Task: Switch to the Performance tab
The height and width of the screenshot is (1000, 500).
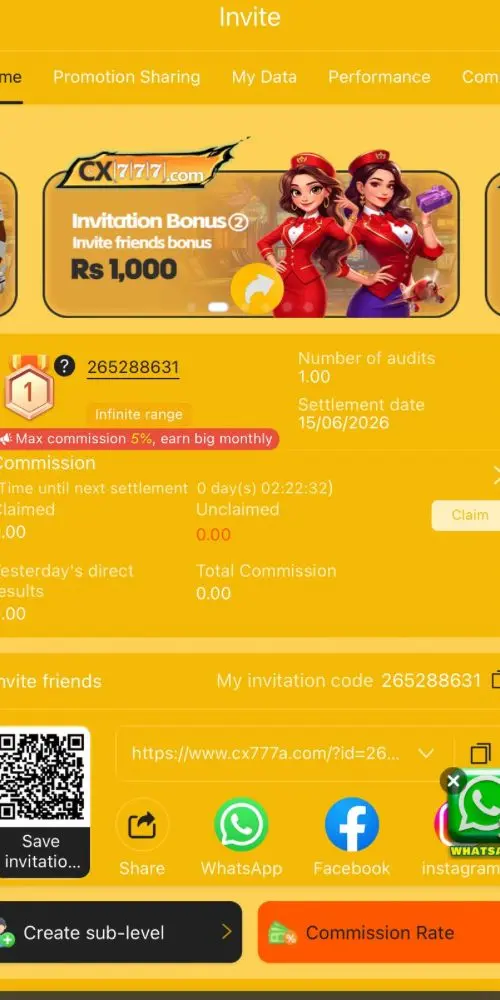Action: click(379, 77)
